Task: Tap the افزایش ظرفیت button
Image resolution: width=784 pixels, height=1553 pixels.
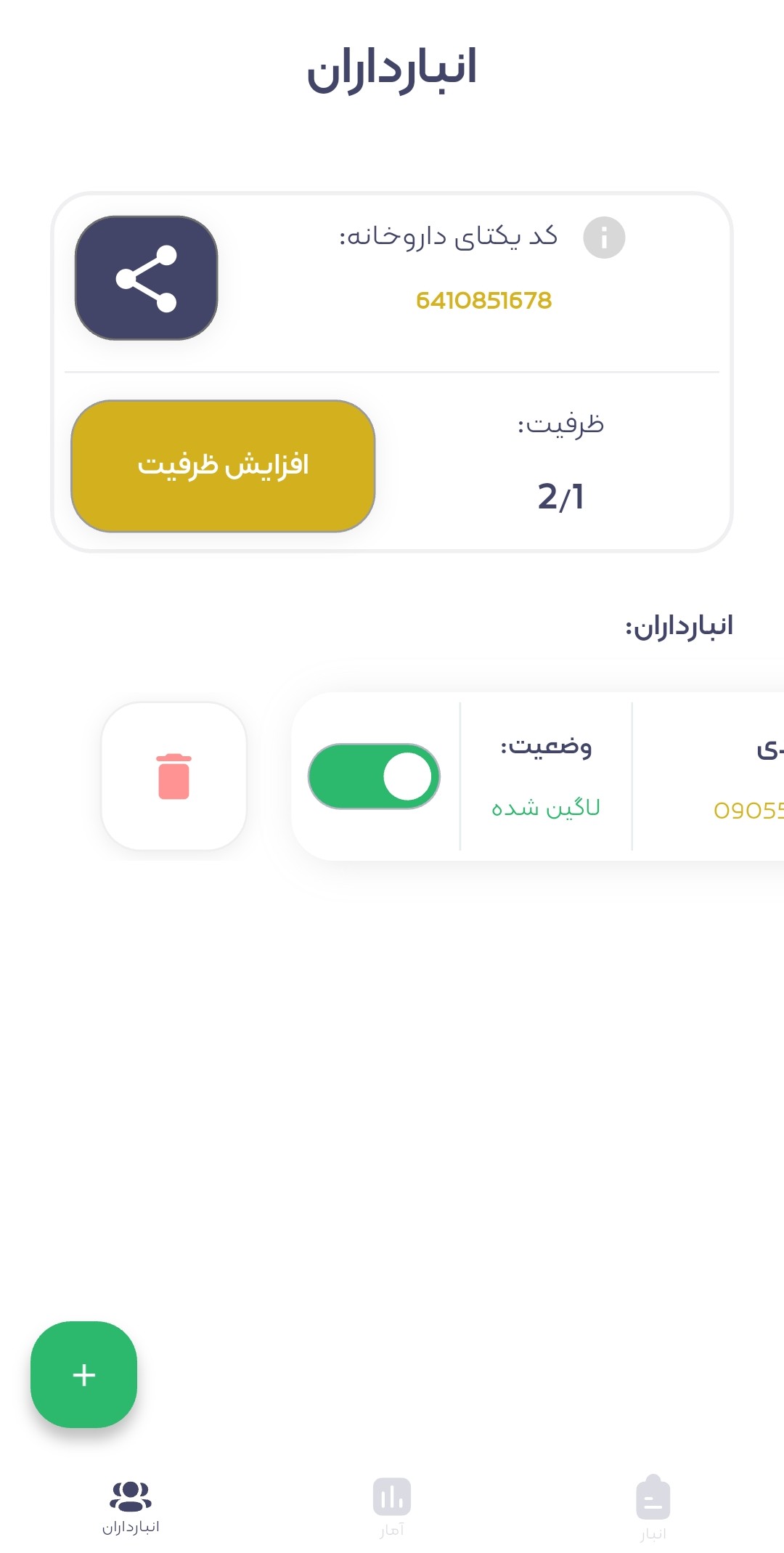Action: tap(223, 466)
